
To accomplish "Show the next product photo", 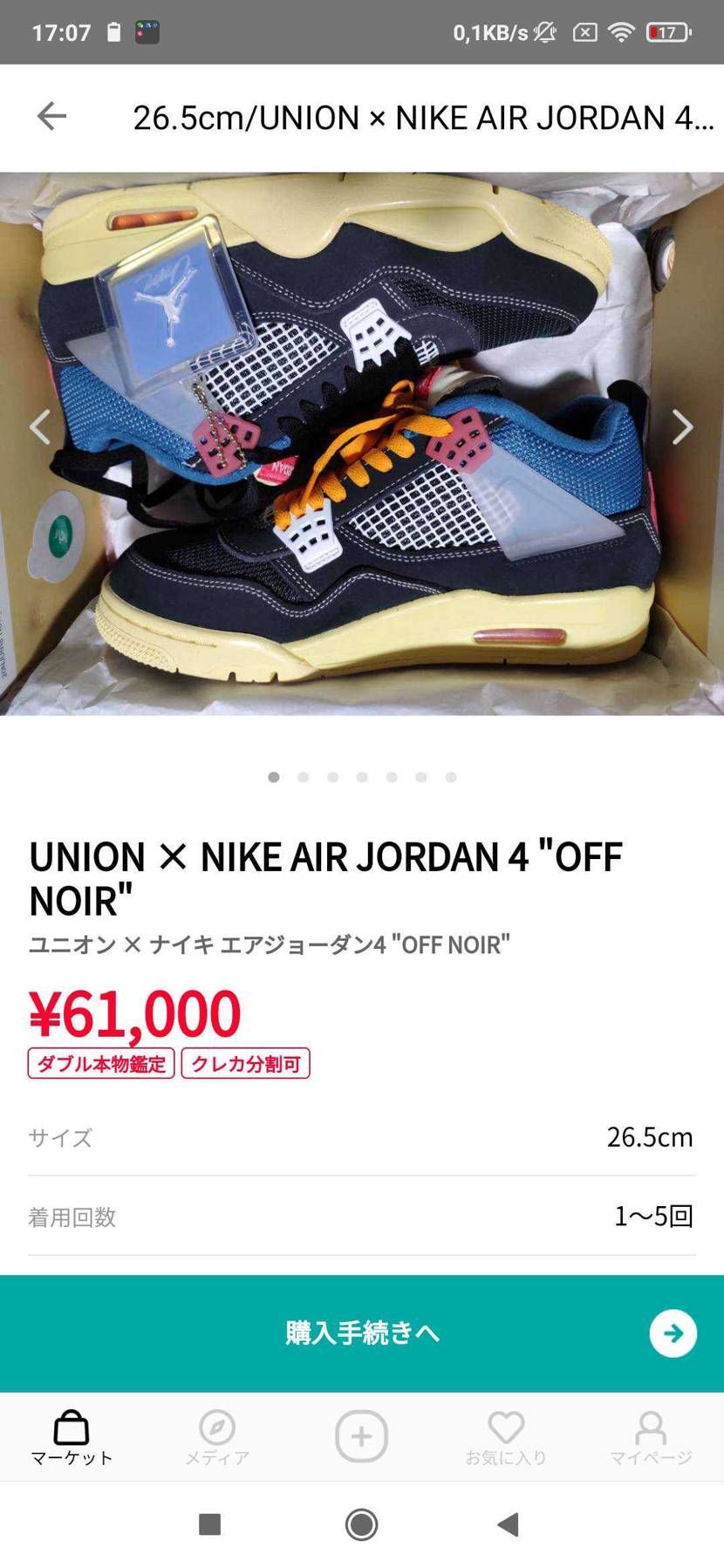I will [682, 427].
